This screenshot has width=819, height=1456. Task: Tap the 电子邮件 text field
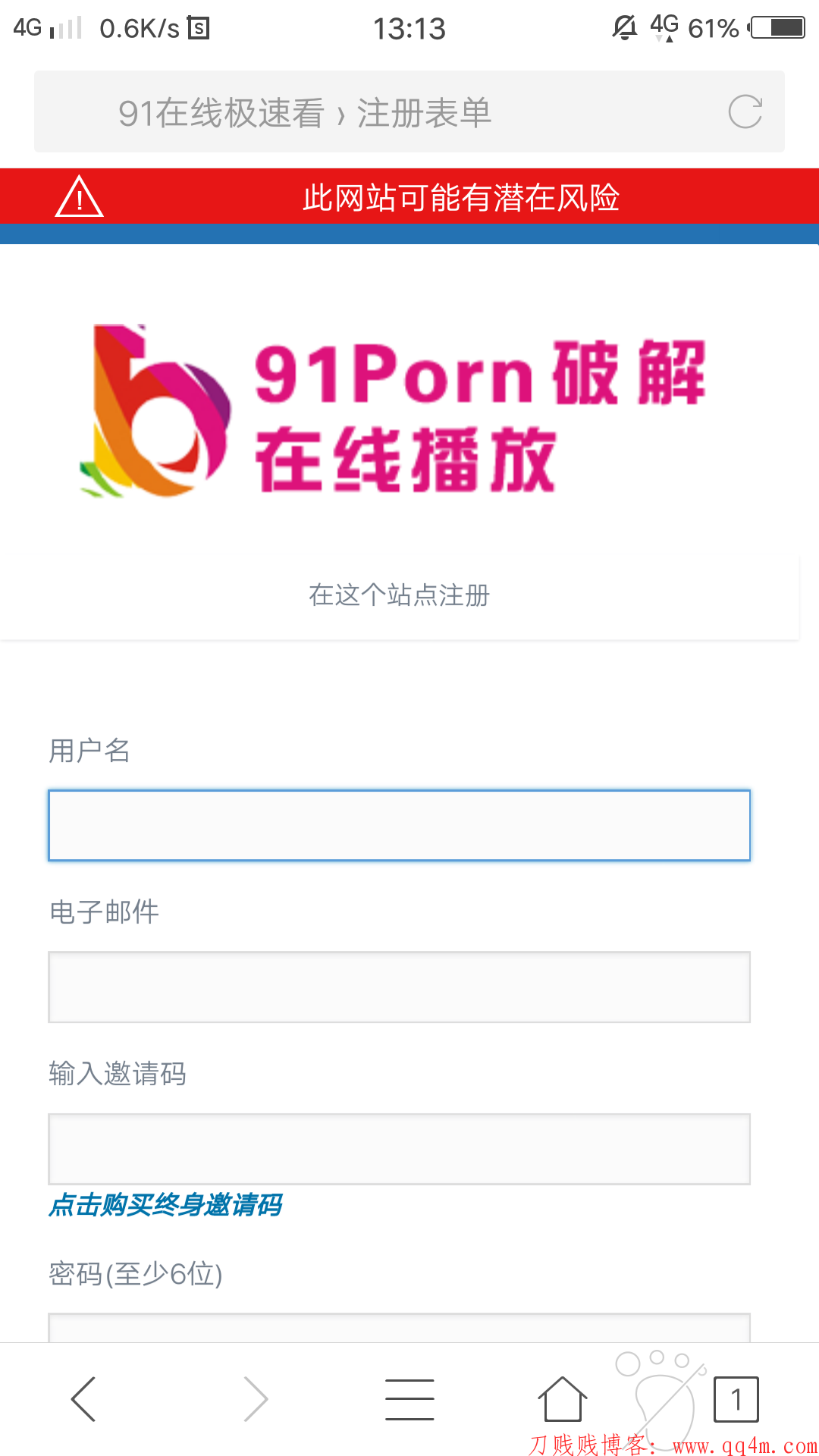(399, 987)
